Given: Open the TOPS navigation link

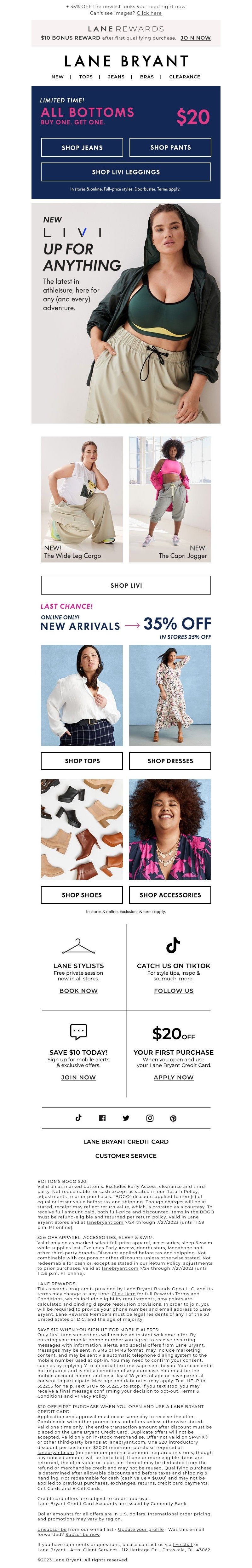Looking at the screenshot, I should click(86, 77).
